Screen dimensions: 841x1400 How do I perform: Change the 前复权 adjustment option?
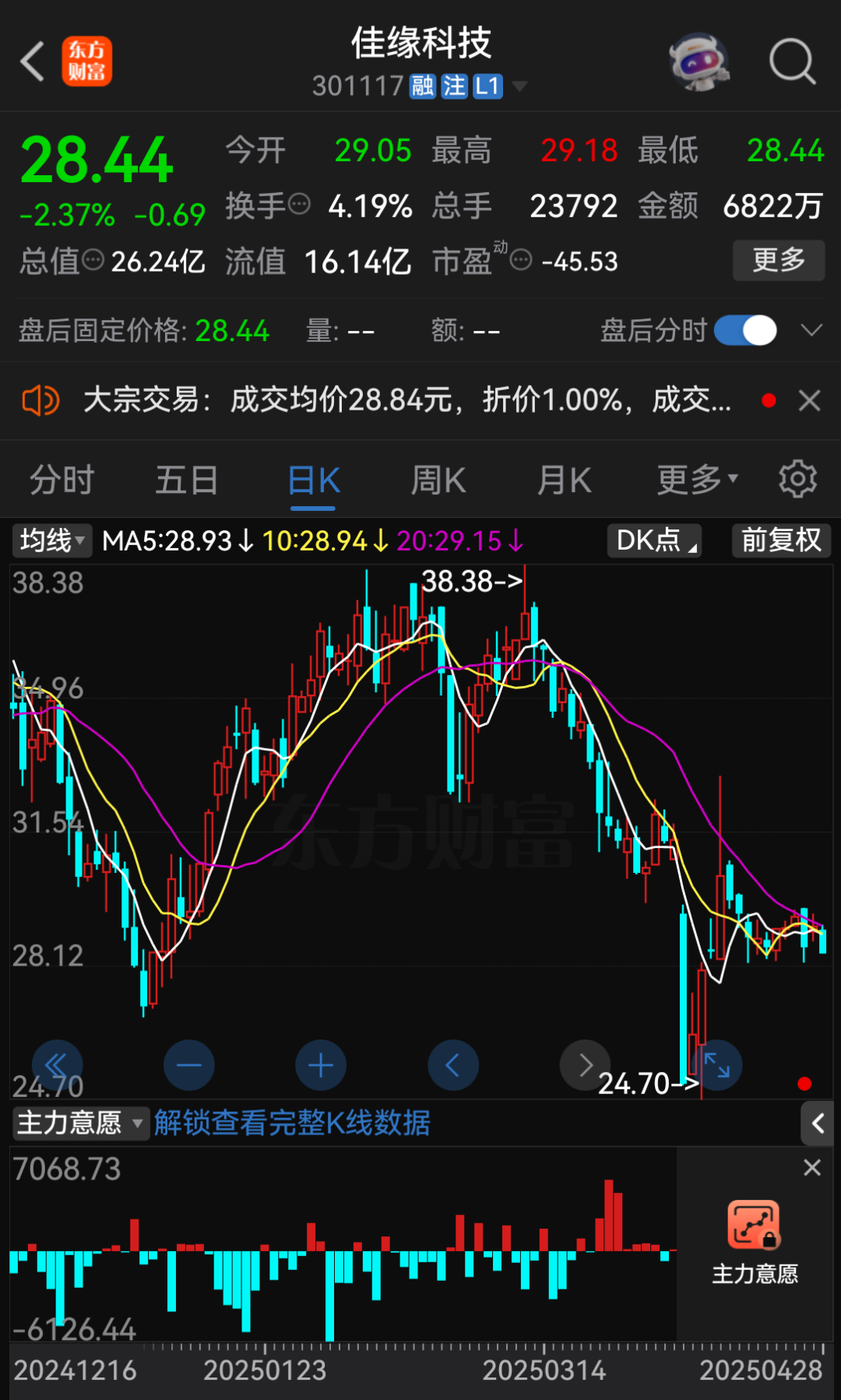(781, 540)
